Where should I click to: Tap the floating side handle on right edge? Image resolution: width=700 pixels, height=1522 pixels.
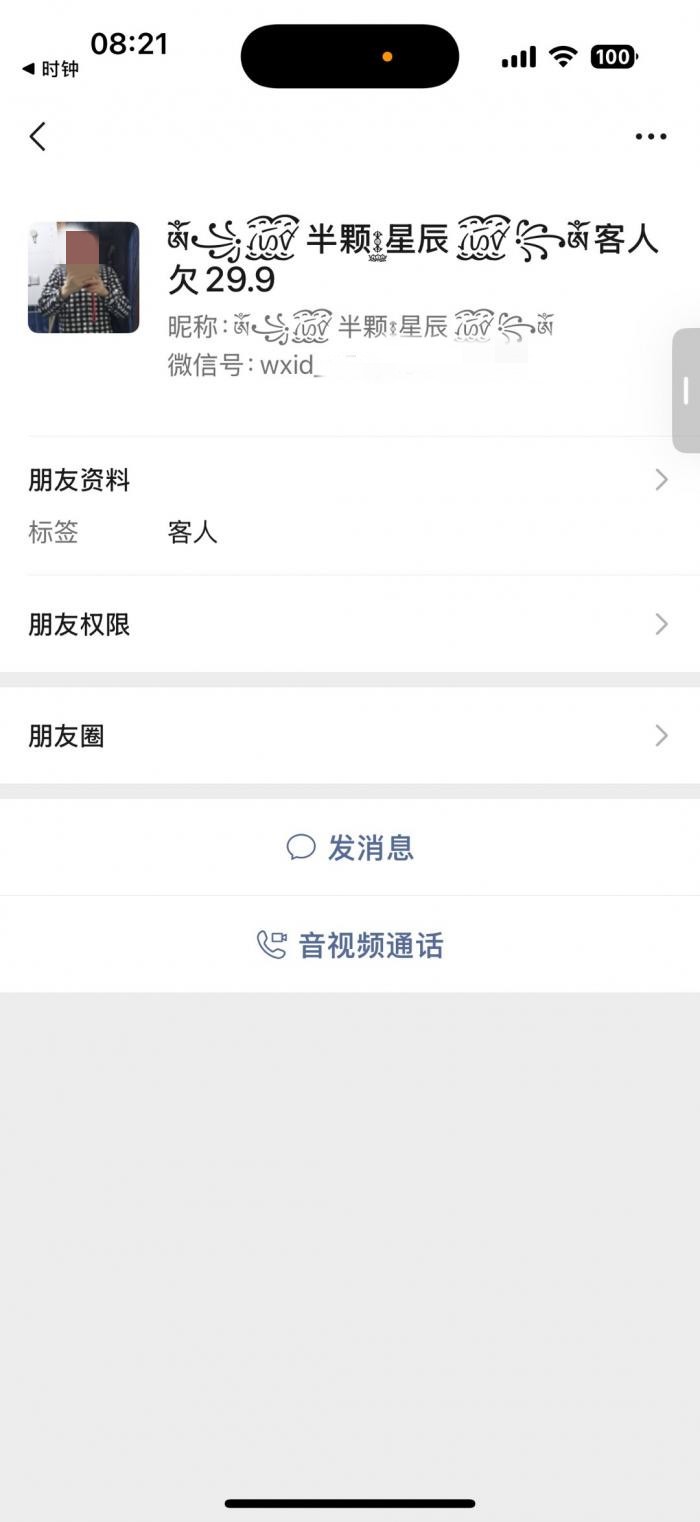686,391
